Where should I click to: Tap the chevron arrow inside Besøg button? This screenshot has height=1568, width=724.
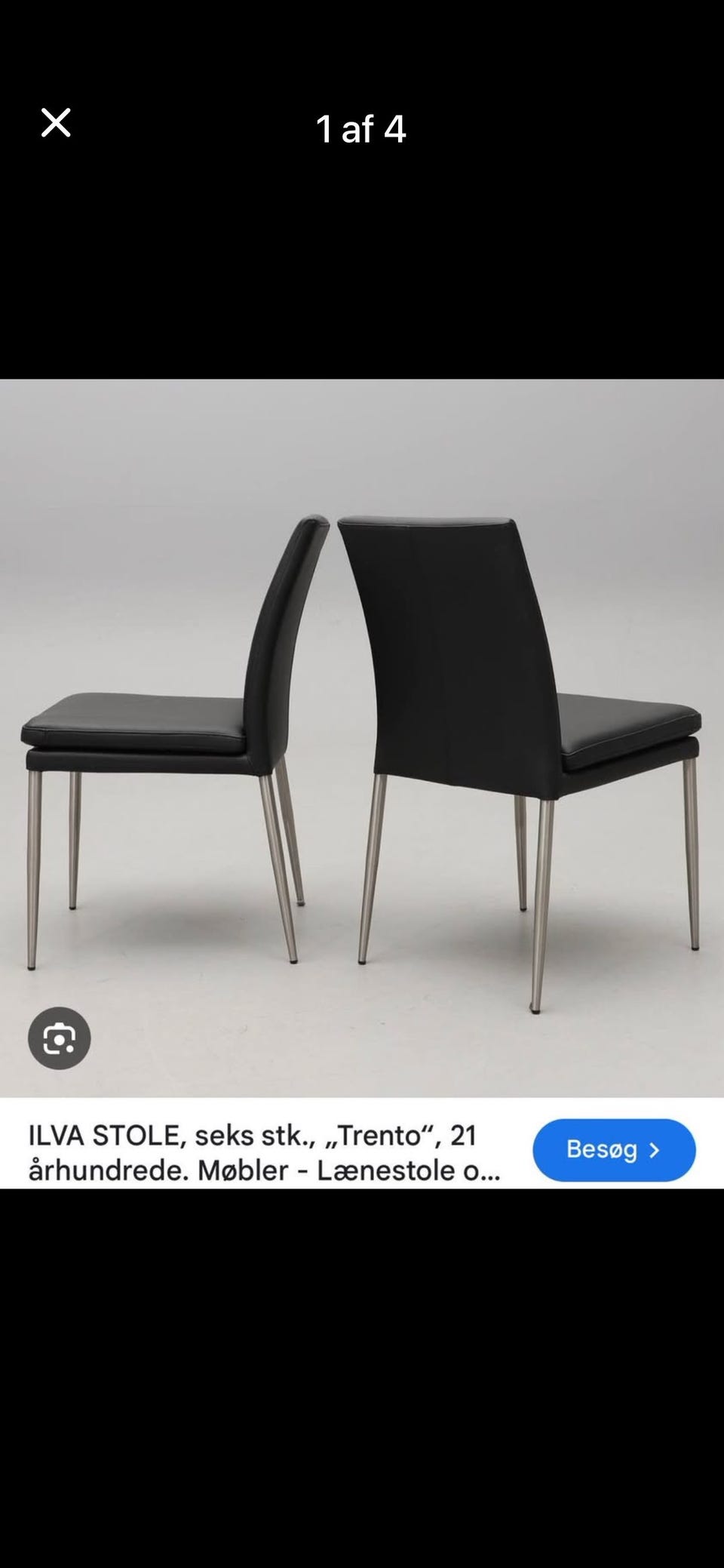coord(655,1150)
